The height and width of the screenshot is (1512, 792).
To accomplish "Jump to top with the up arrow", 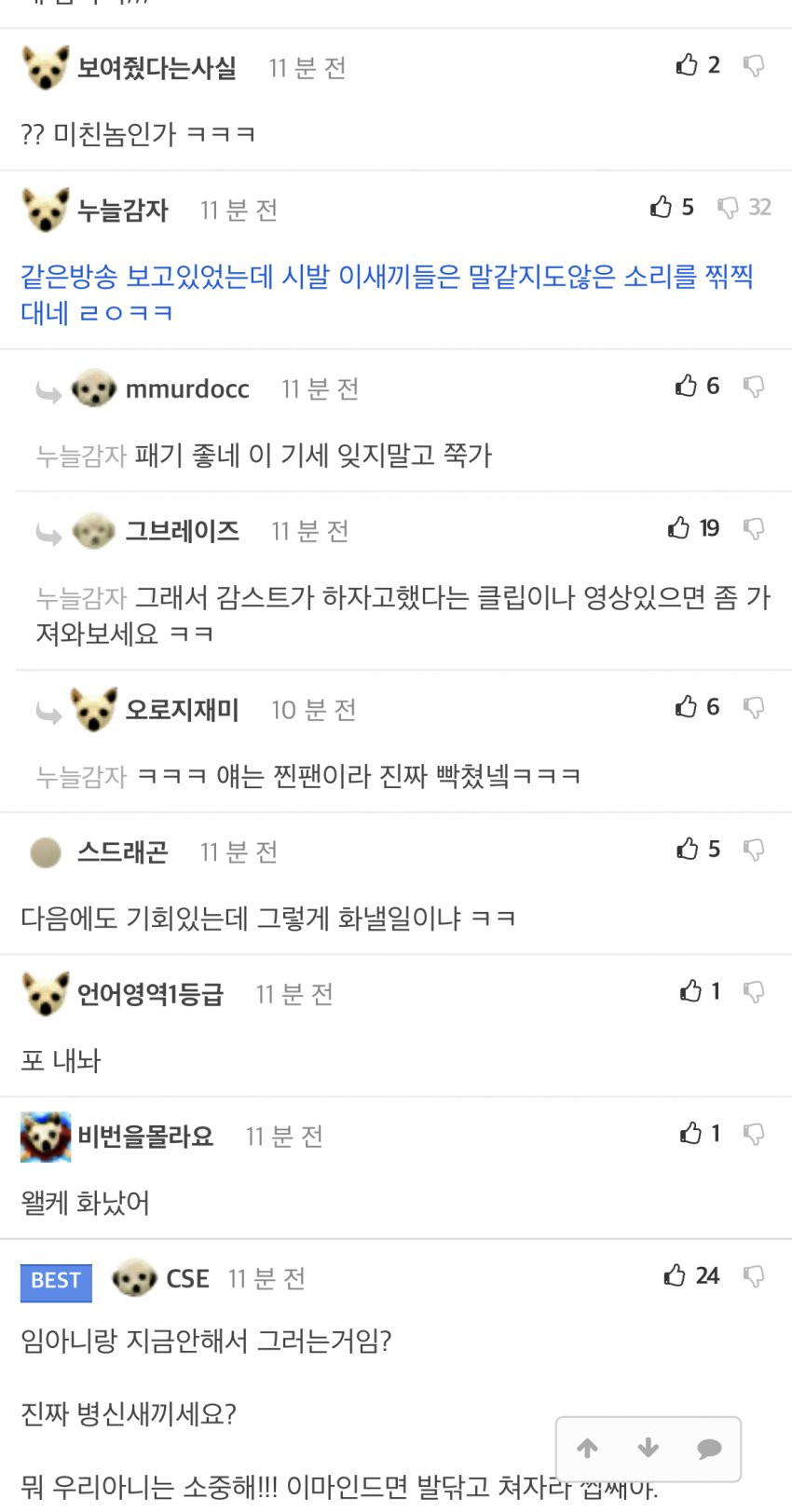I will tap(587, 1448).
